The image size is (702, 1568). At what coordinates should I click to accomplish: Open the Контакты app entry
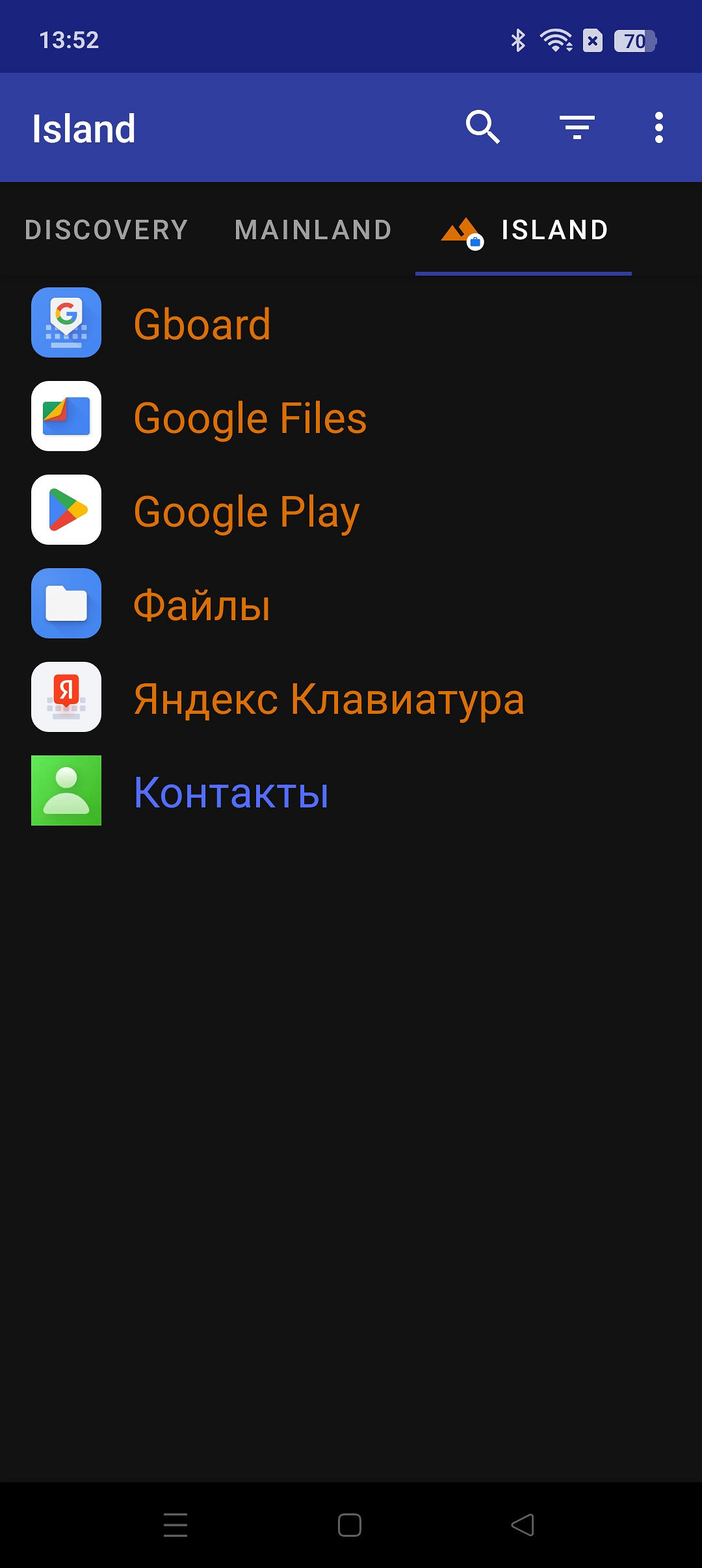coord(231,792)
